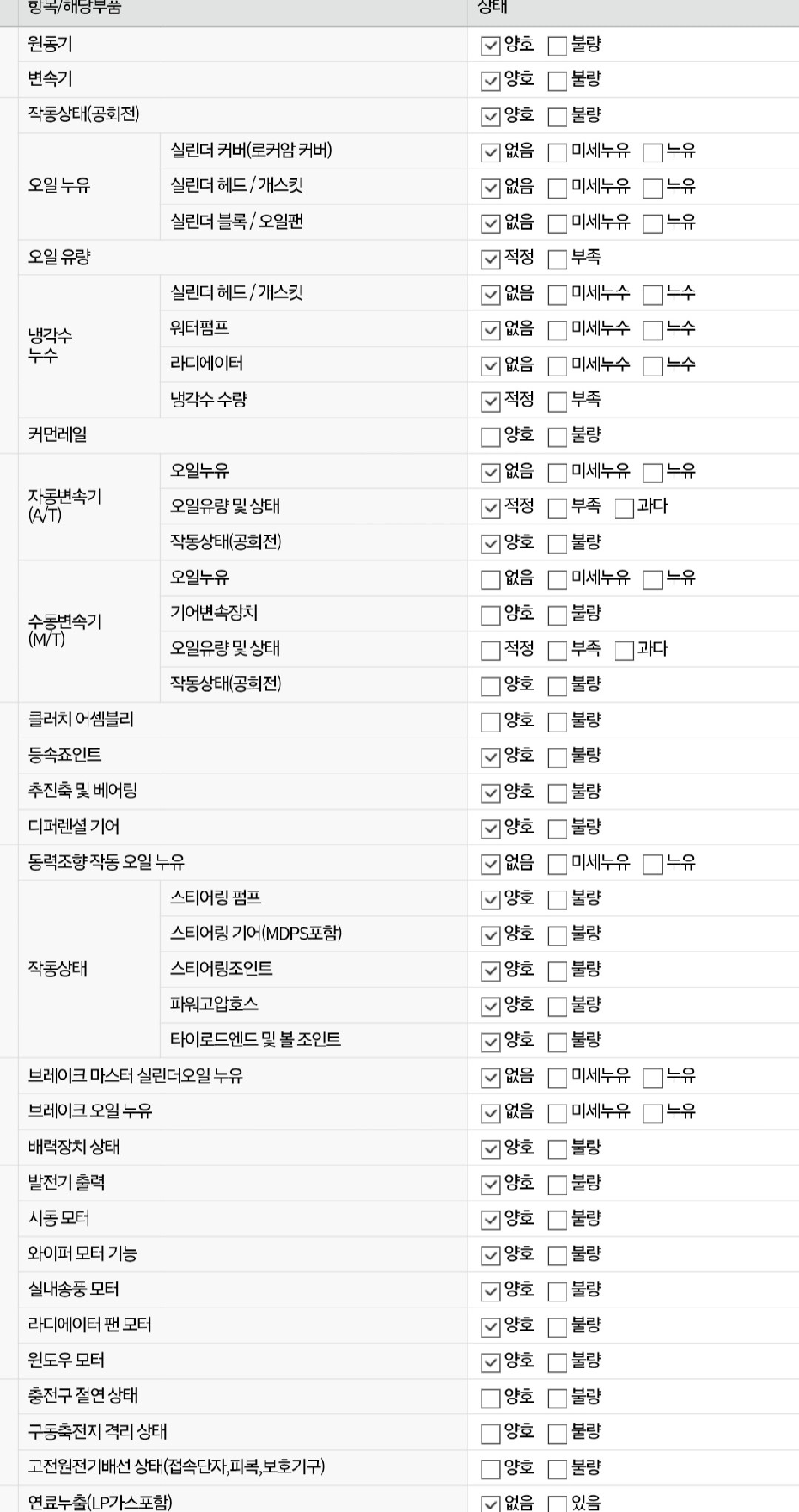Select 누수 for 워터펌프
This screenshot has height=1512, width=799.
[x=653, y=331]
